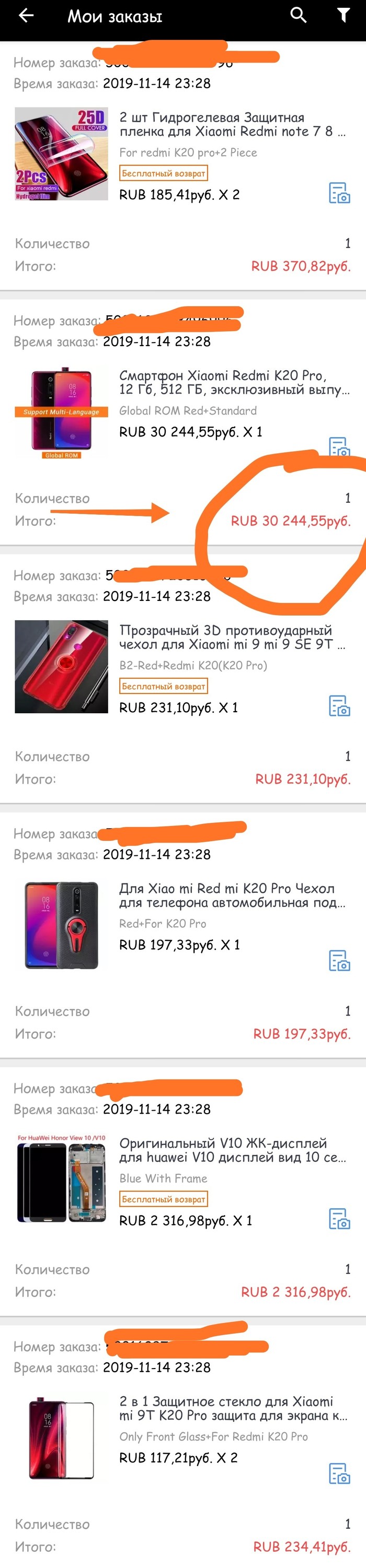
Task: Tap photo review icon for 3D чехол
Action: coord(339,705)
